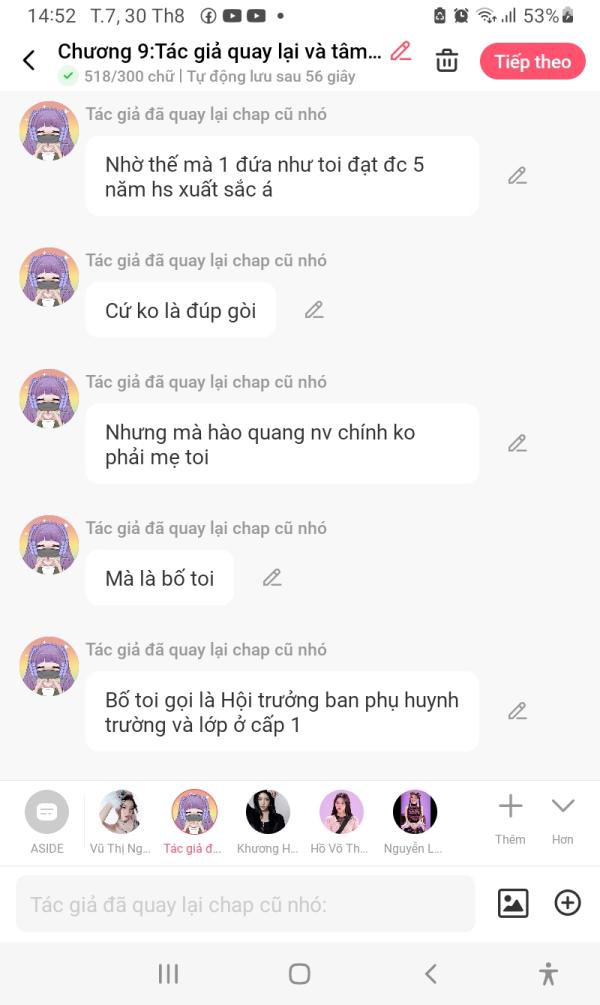Expand the Hơn chevron menu

point(563,819)
